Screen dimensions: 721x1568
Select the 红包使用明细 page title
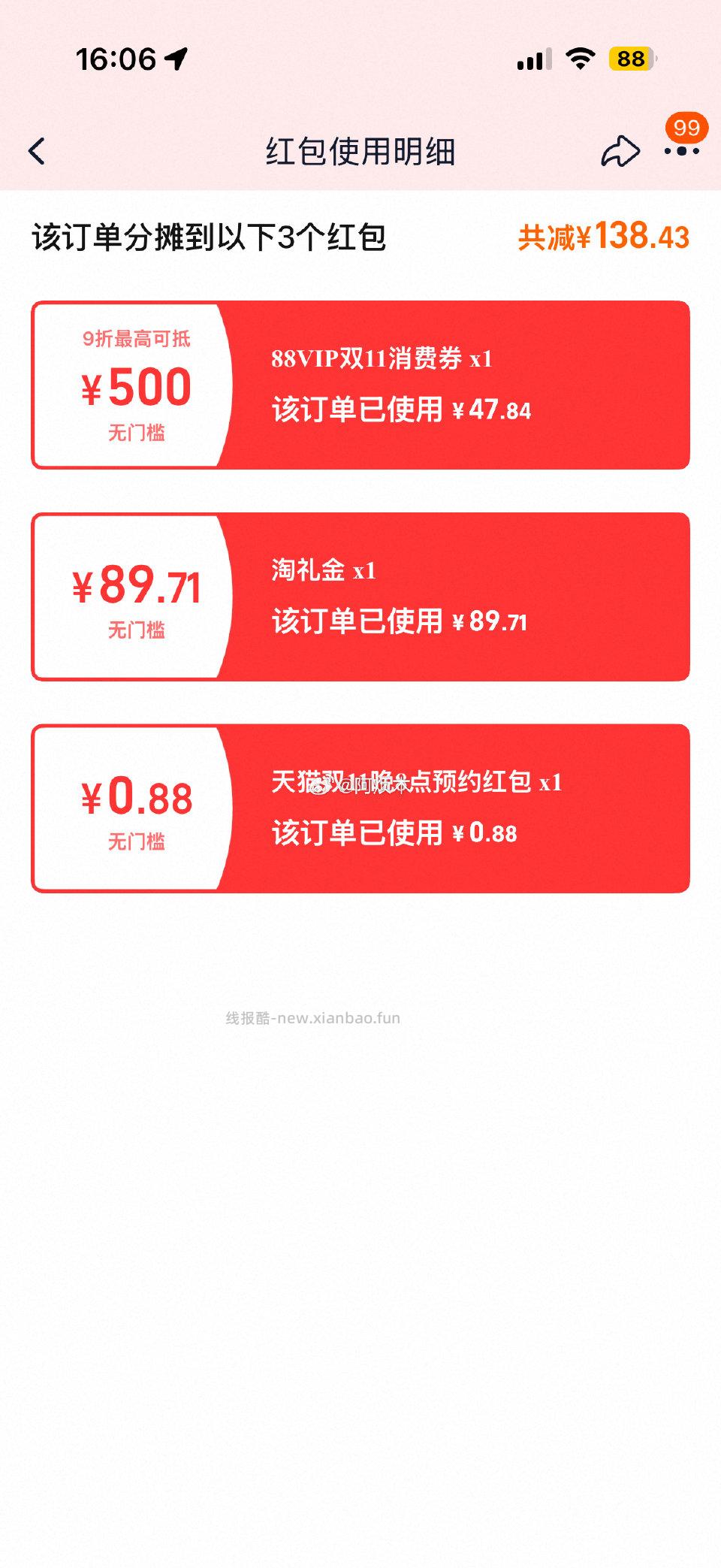pyautogui.click(x=360, y=150)
